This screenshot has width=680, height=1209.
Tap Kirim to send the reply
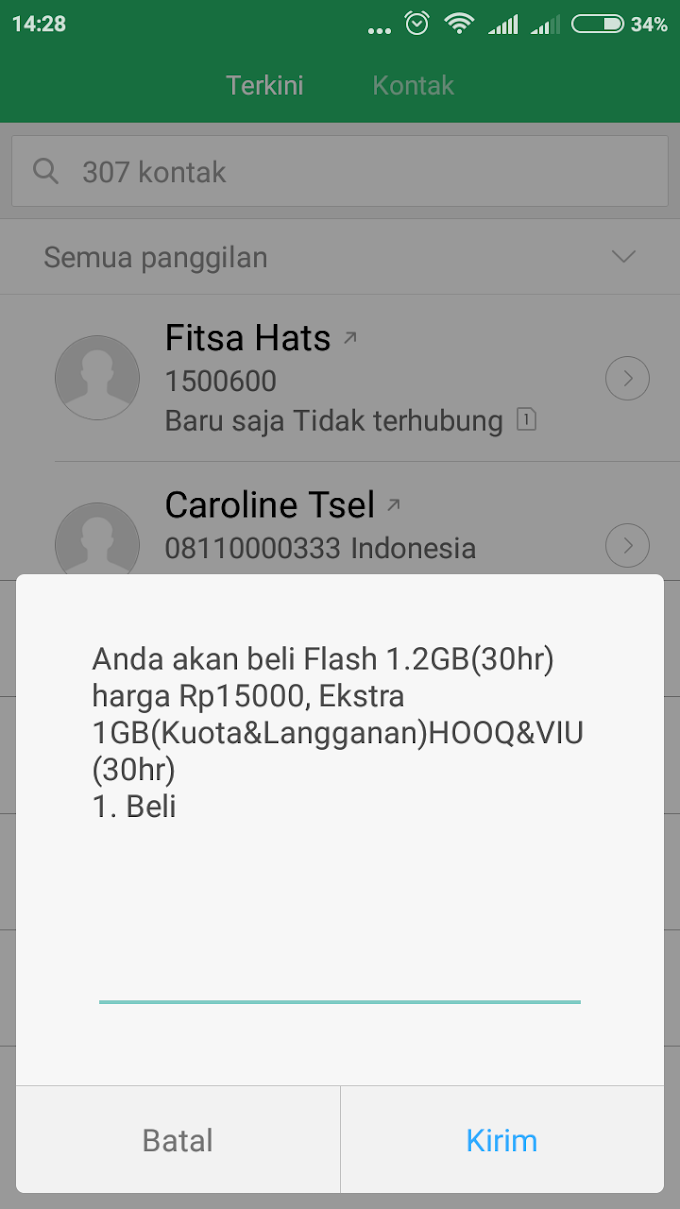(502, 1140)
